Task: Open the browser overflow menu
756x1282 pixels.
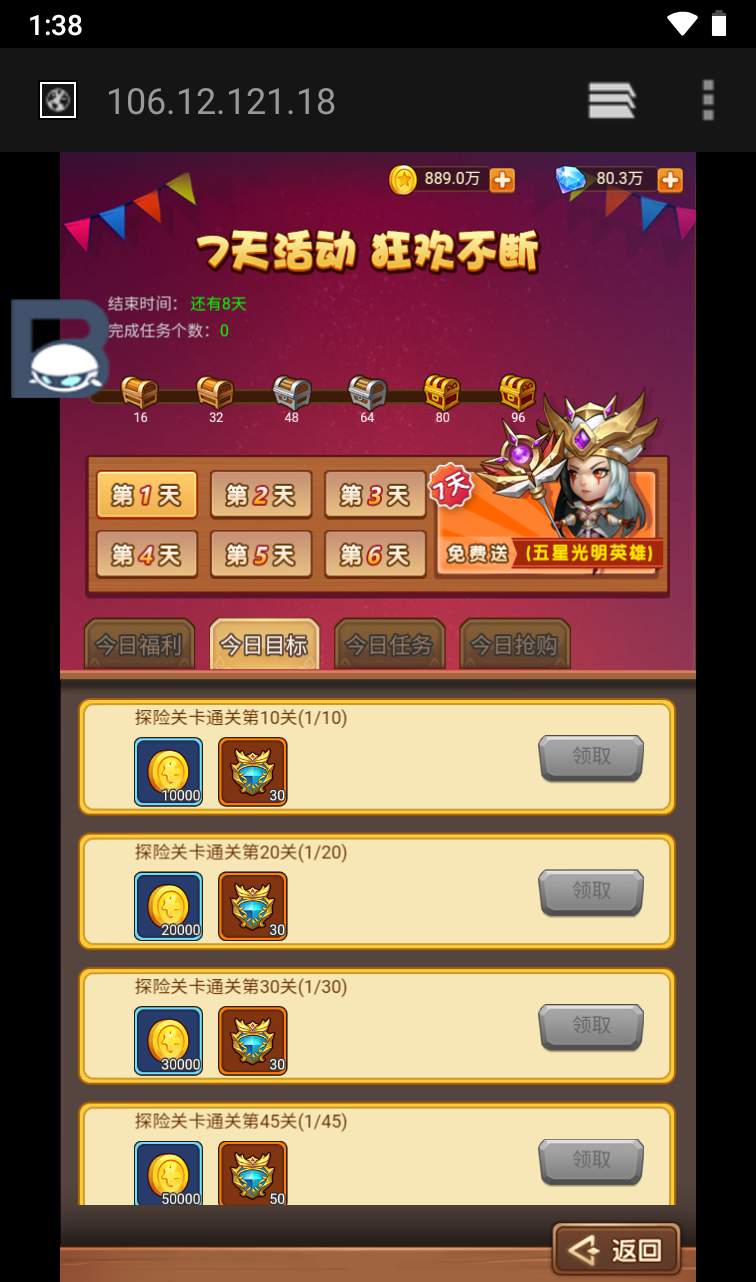Action: point(708,101)
